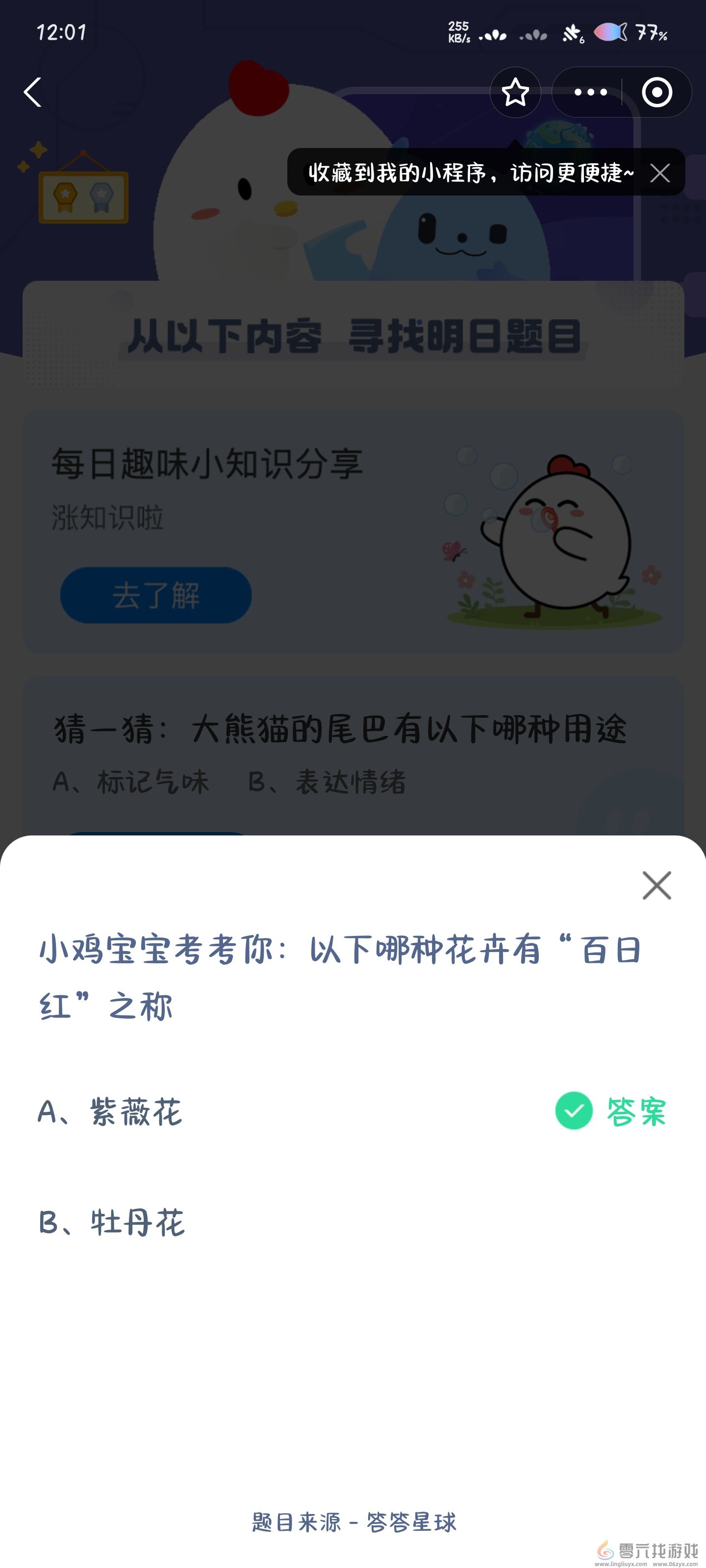Select answer B 表达情绪

point(328,784)
